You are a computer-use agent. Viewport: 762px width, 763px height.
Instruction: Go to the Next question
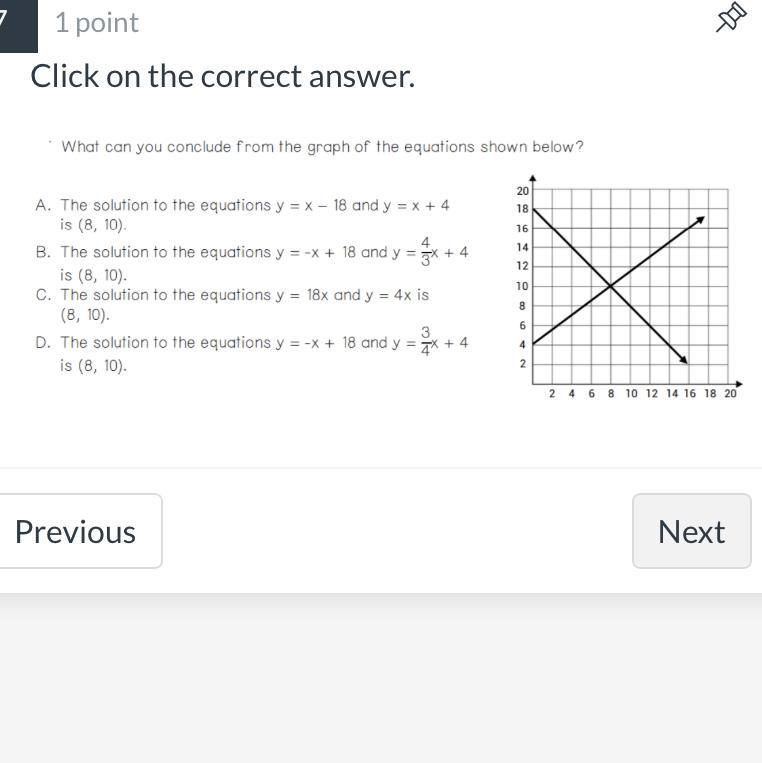691,531
